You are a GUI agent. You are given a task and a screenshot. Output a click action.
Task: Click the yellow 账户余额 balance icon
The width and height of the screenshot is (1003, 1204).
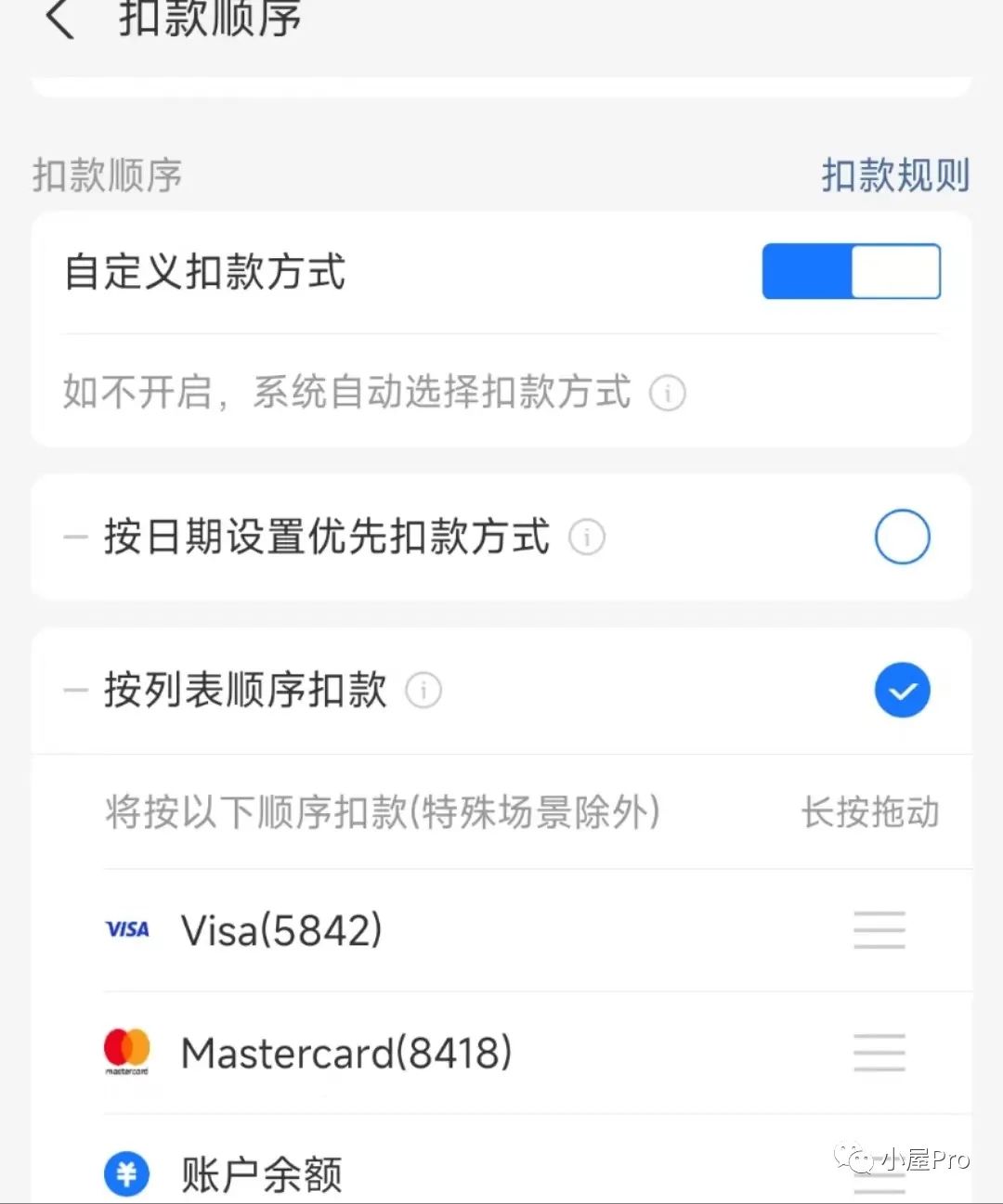click(126, 1172)
